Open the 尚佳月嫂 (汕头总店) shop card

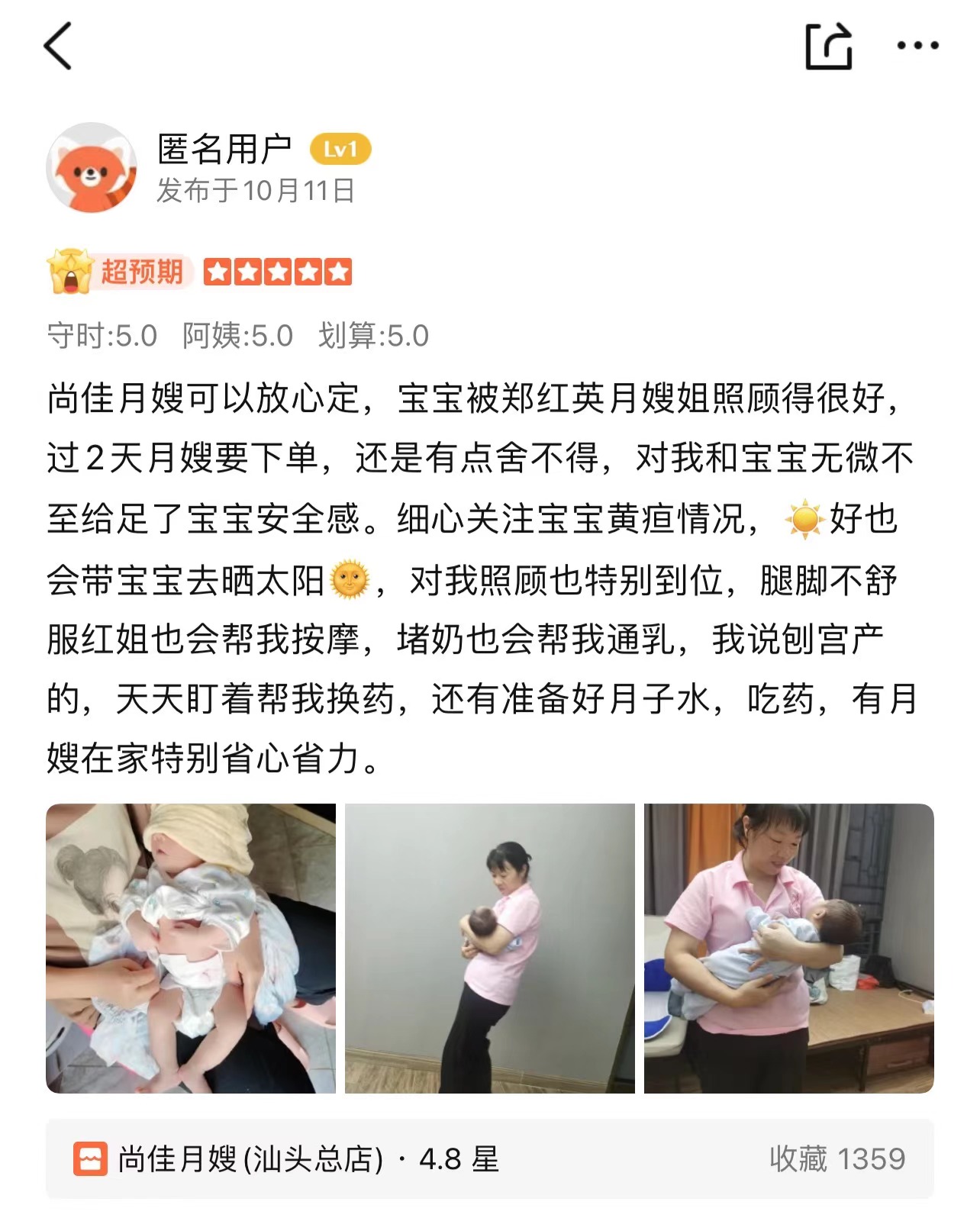(489, 1158)
